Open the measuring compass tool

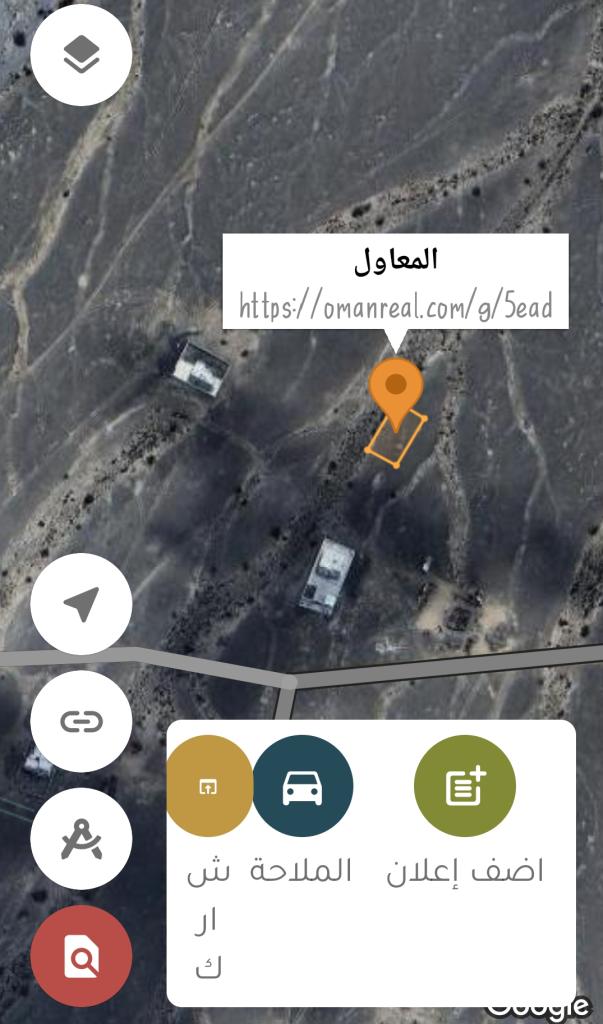point(81,839)
